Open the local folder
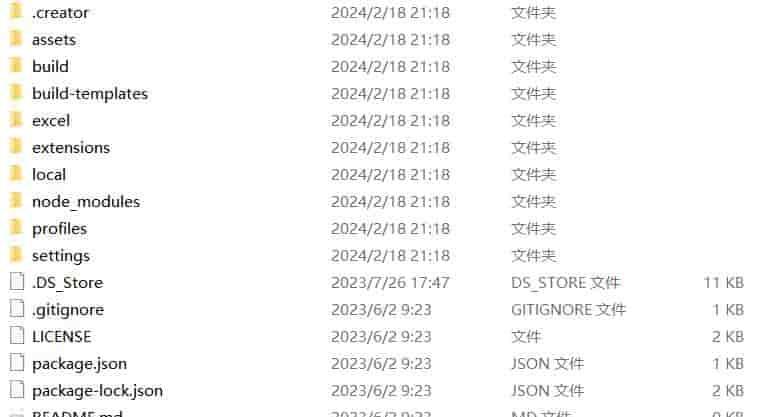 pyautogui.click(x=48, y=175)
